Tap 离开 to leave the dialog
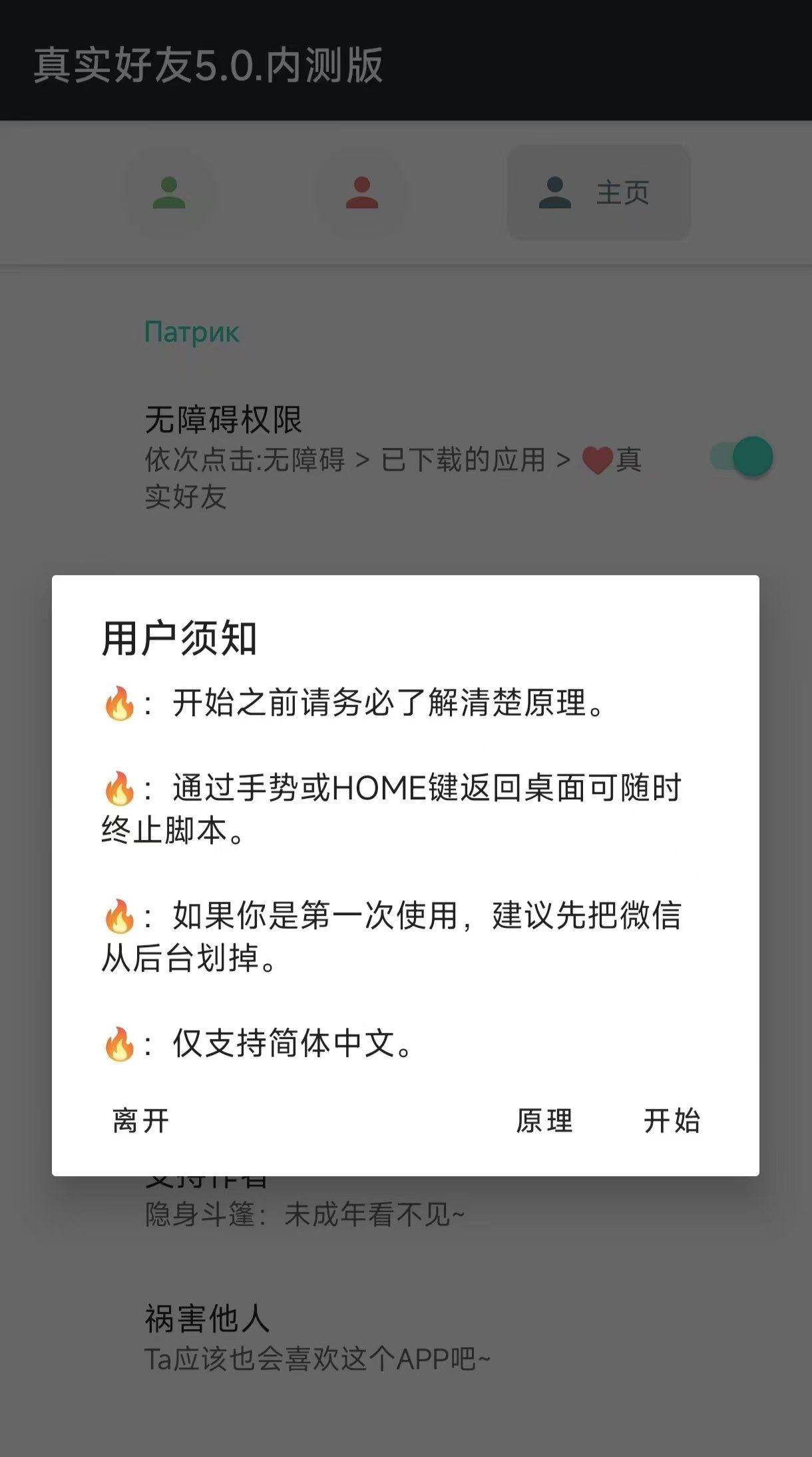 140,1121
